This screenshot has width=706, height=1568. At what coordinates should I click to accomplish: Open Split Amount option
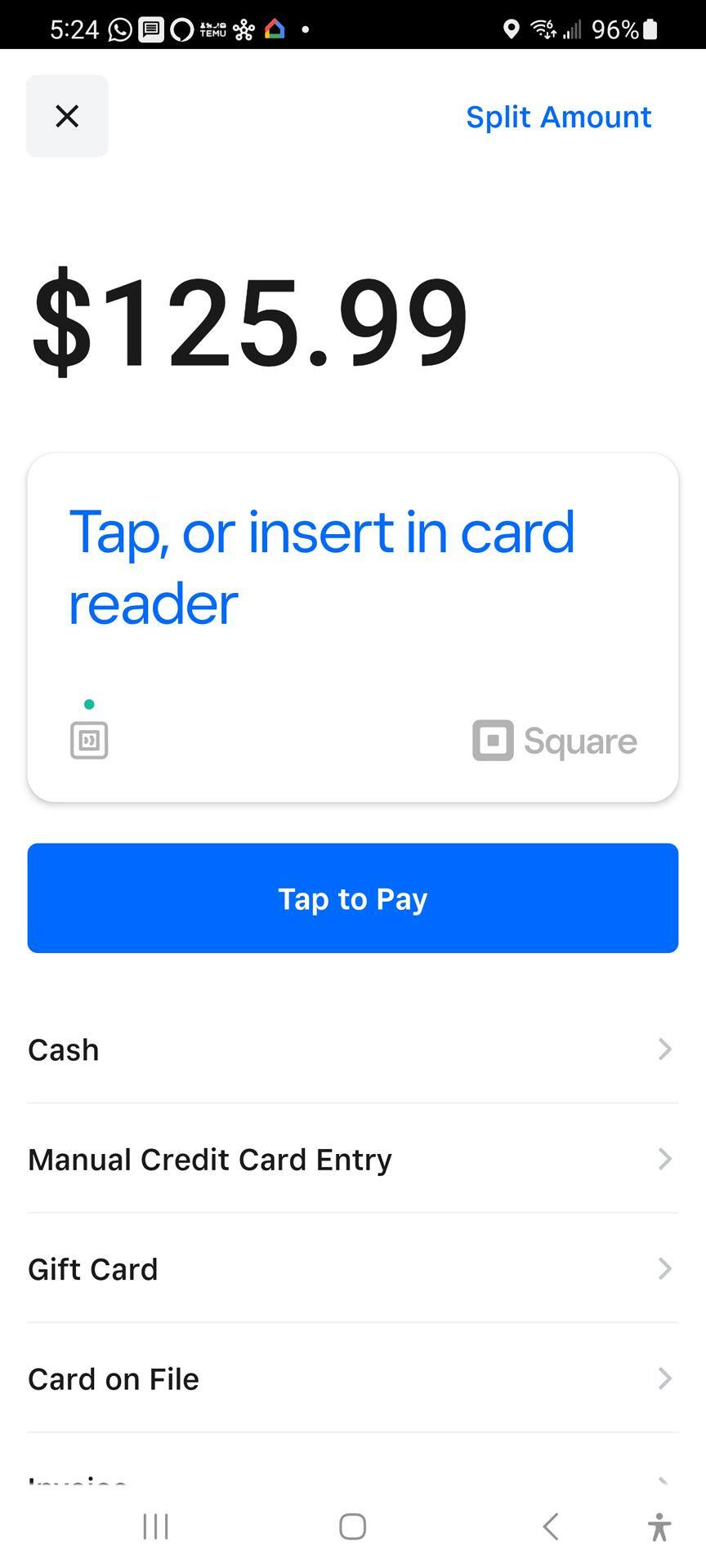(x=558, y=117)
